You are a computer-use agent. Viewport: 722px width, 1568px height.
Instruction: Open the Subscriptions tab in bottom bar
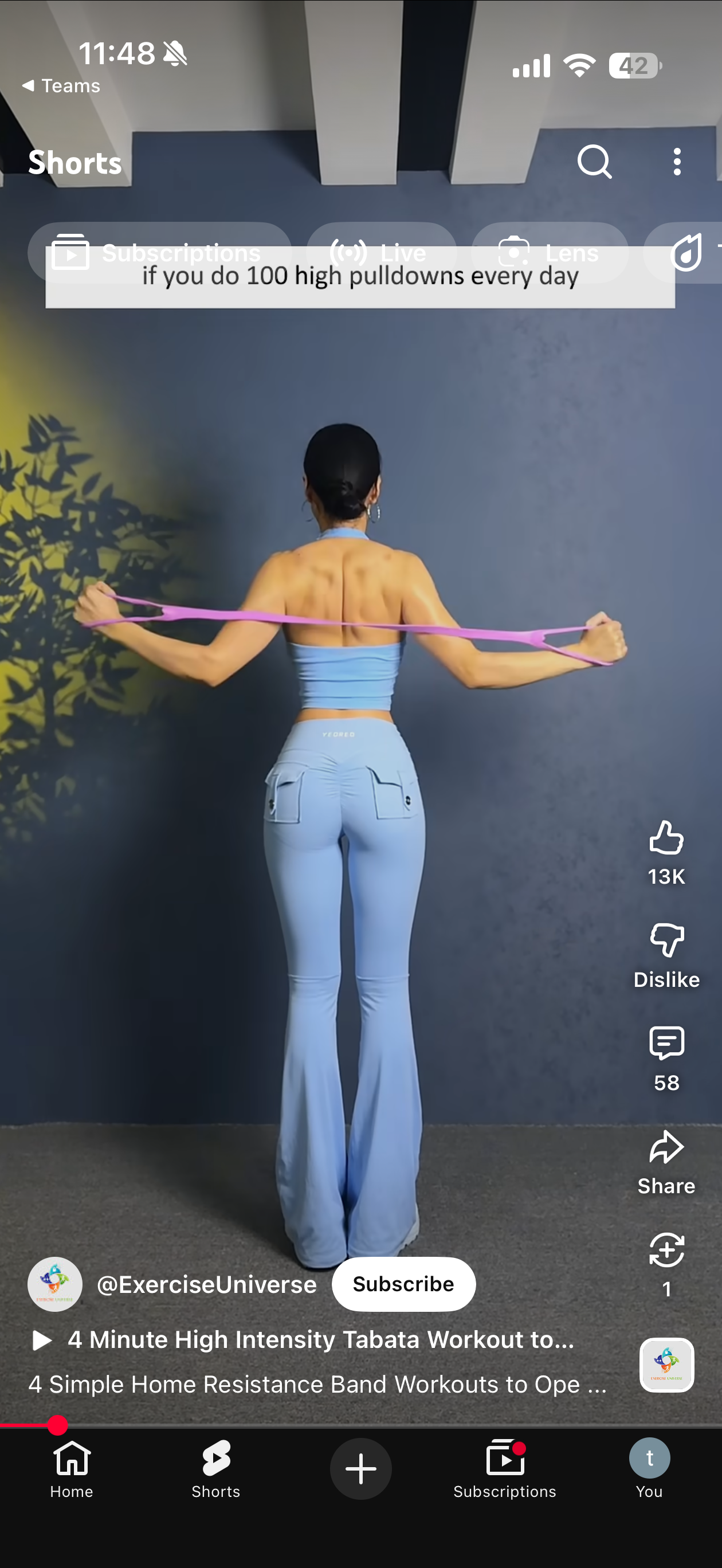505,1468
